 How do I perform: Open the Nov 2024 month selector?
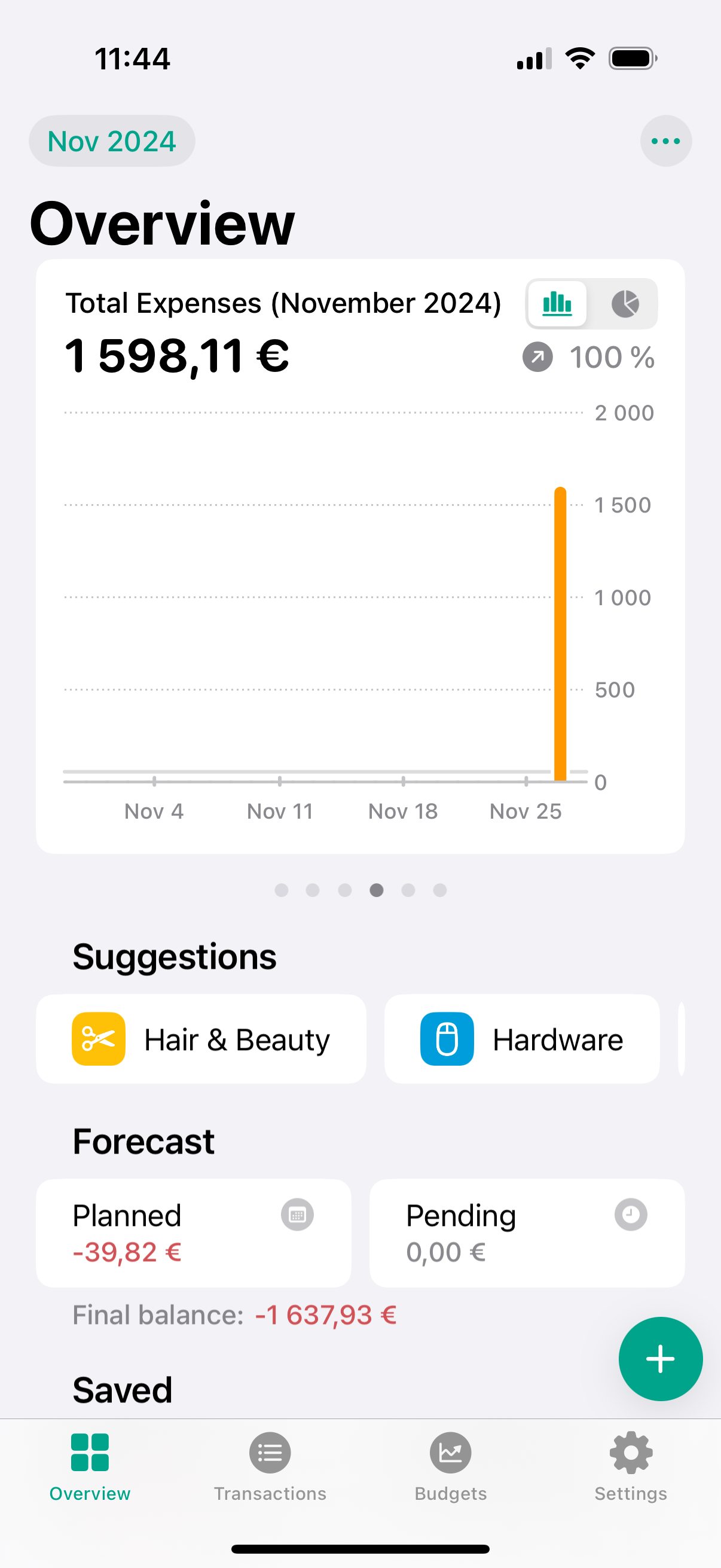tap(112, 141)
